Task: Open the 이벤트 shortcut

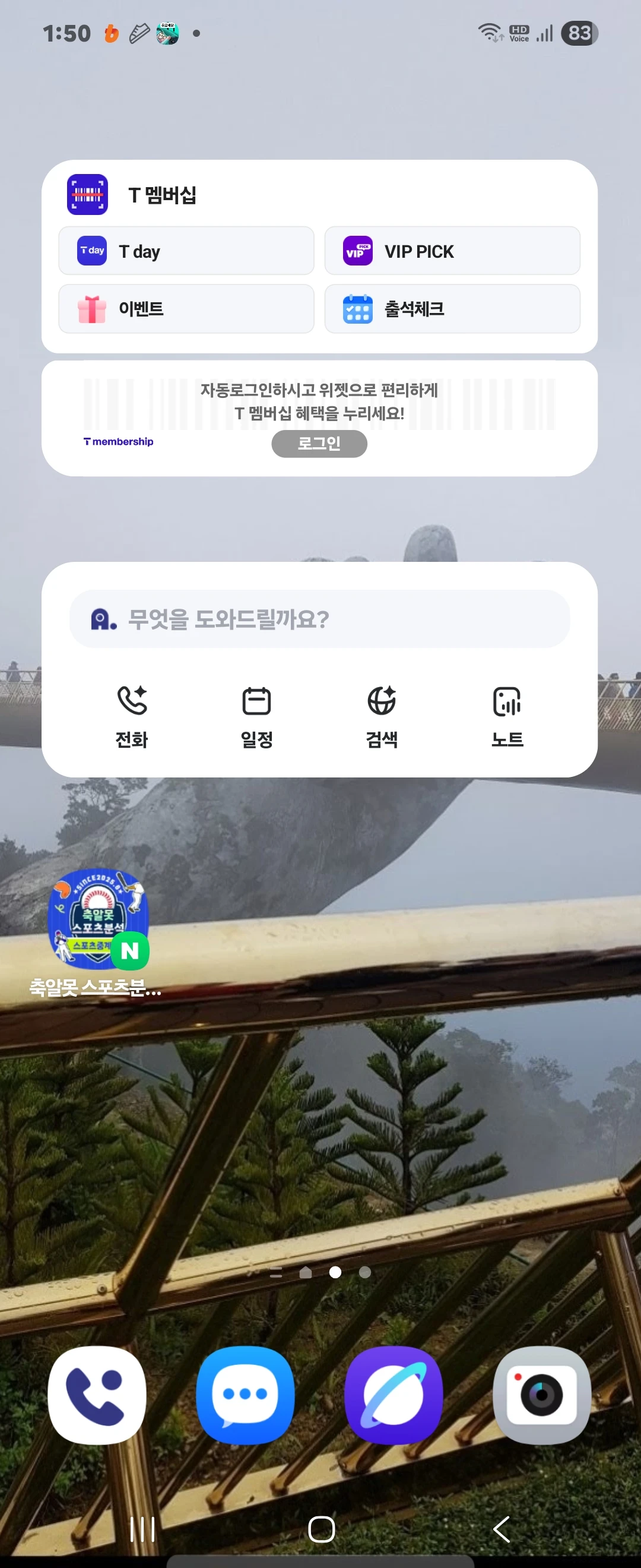Action: click(186, 309)
